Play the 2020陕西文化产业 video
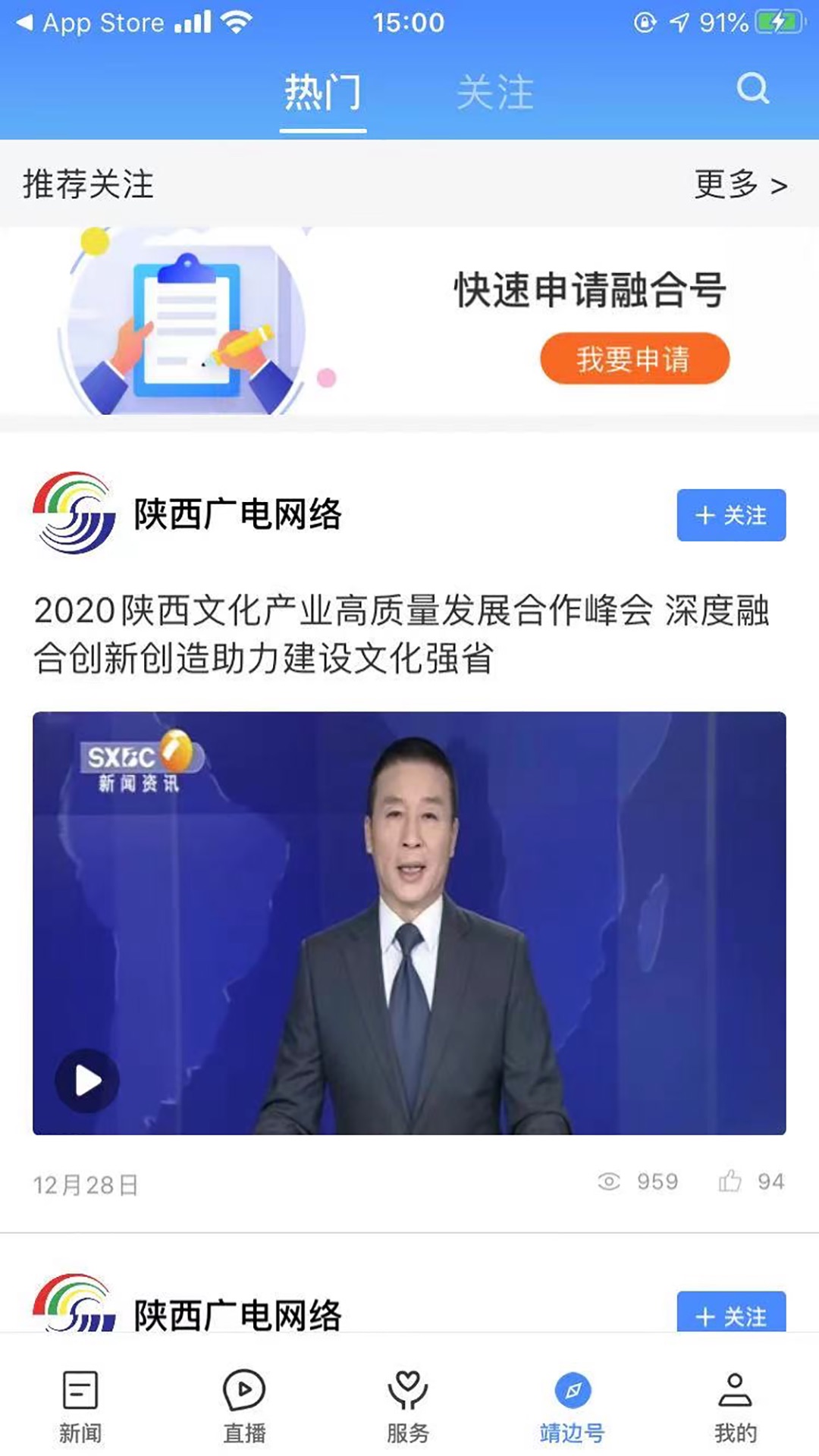Viewport: 819px width, 1456px height. (88, 1080)
